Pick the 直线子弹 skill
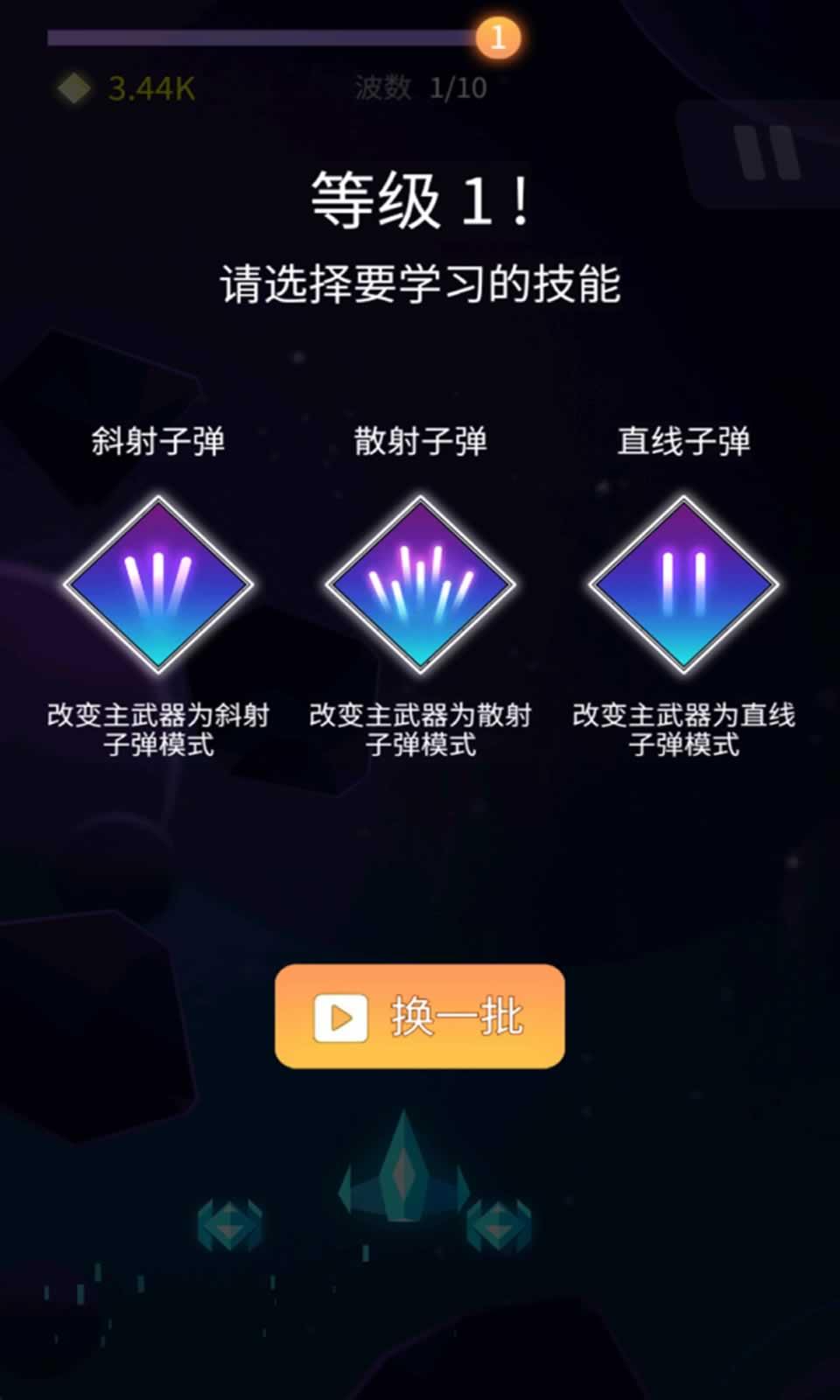Viewport: 840px width, 1400px height. tap(683, 584)
